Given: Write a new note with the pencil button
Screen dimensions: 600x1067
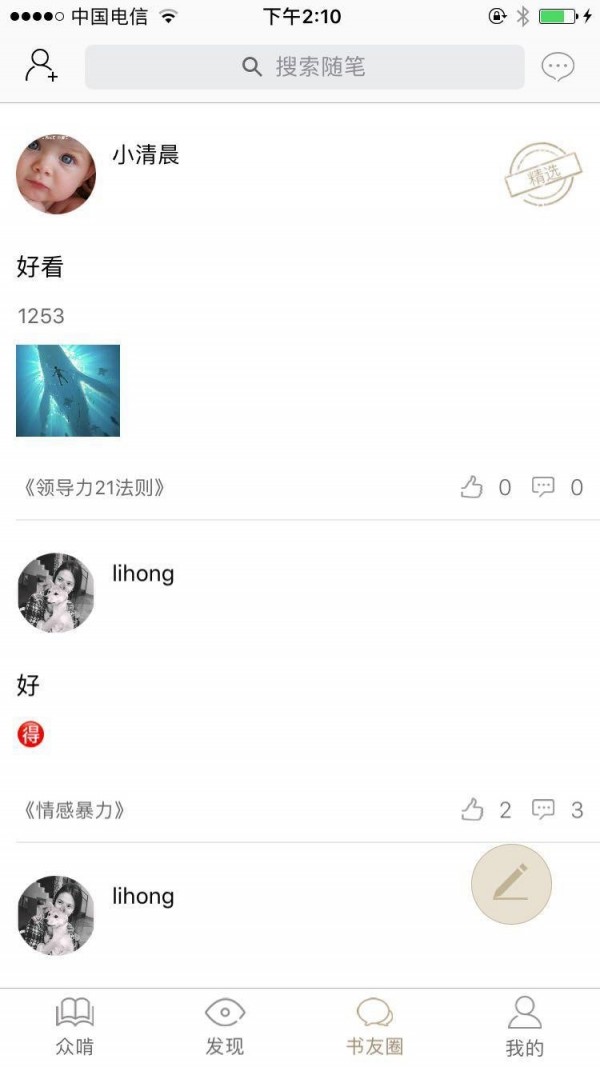Looking at the screenshot, I should point(511,884).
